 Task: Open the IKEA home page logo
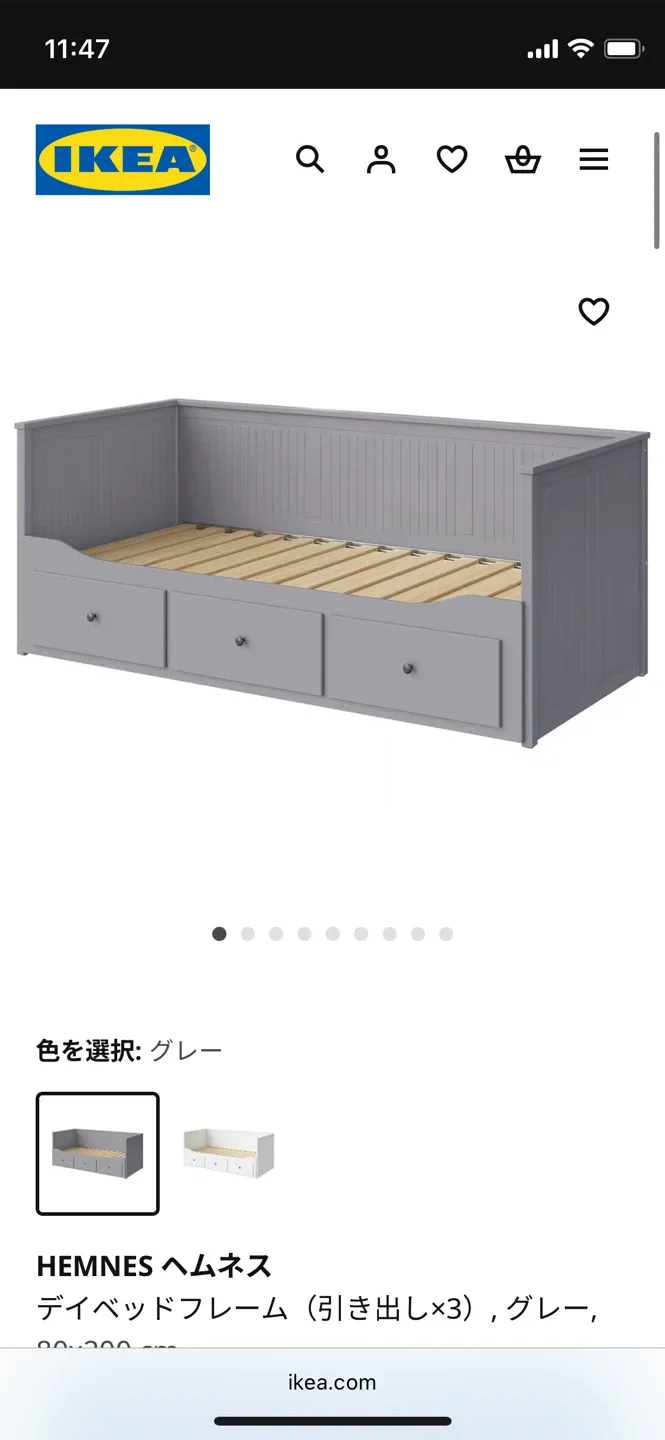tap(122, 159)
